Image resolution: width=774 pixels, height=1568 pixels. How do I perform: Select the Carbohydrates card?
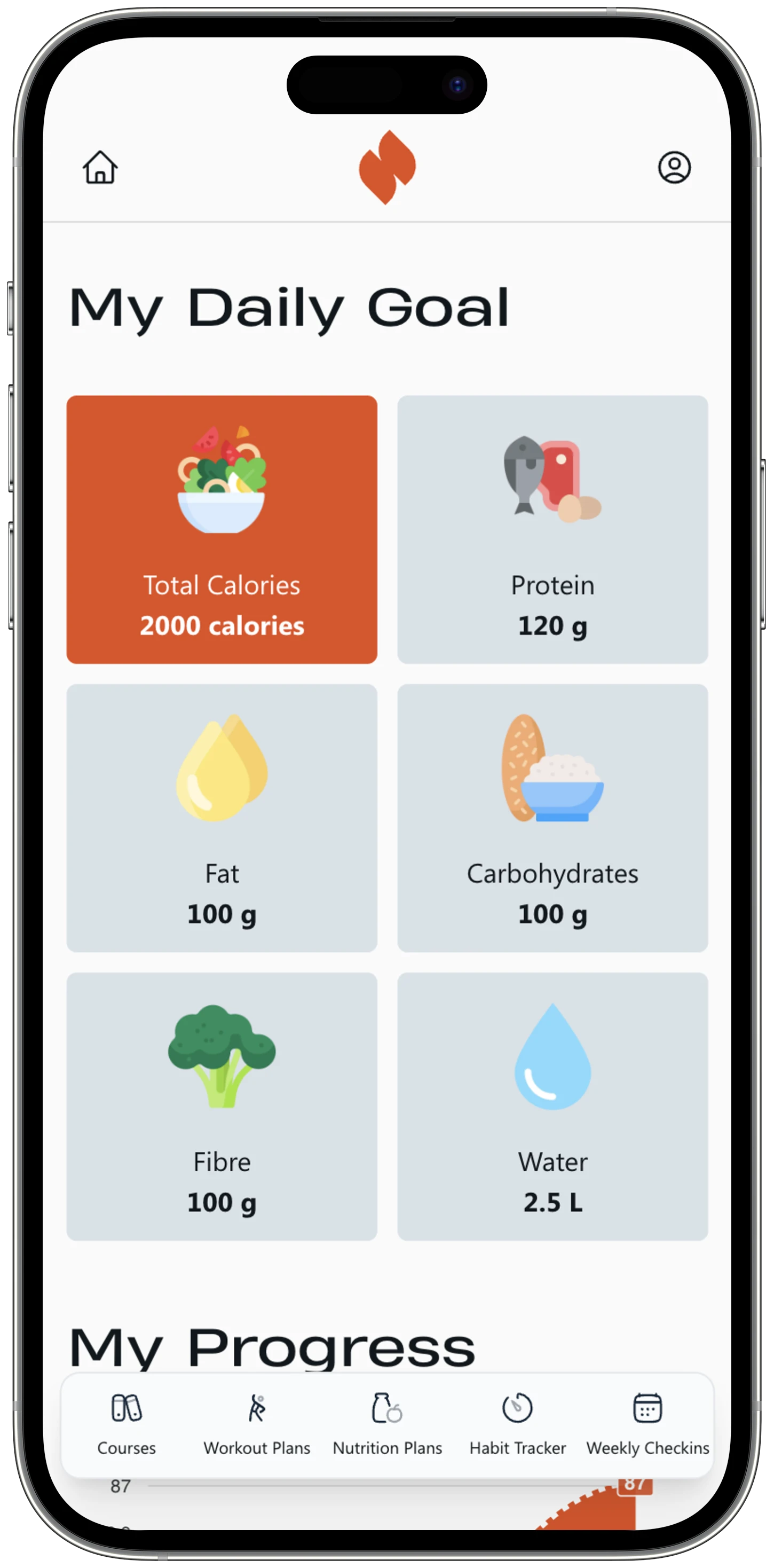(552, 818)
